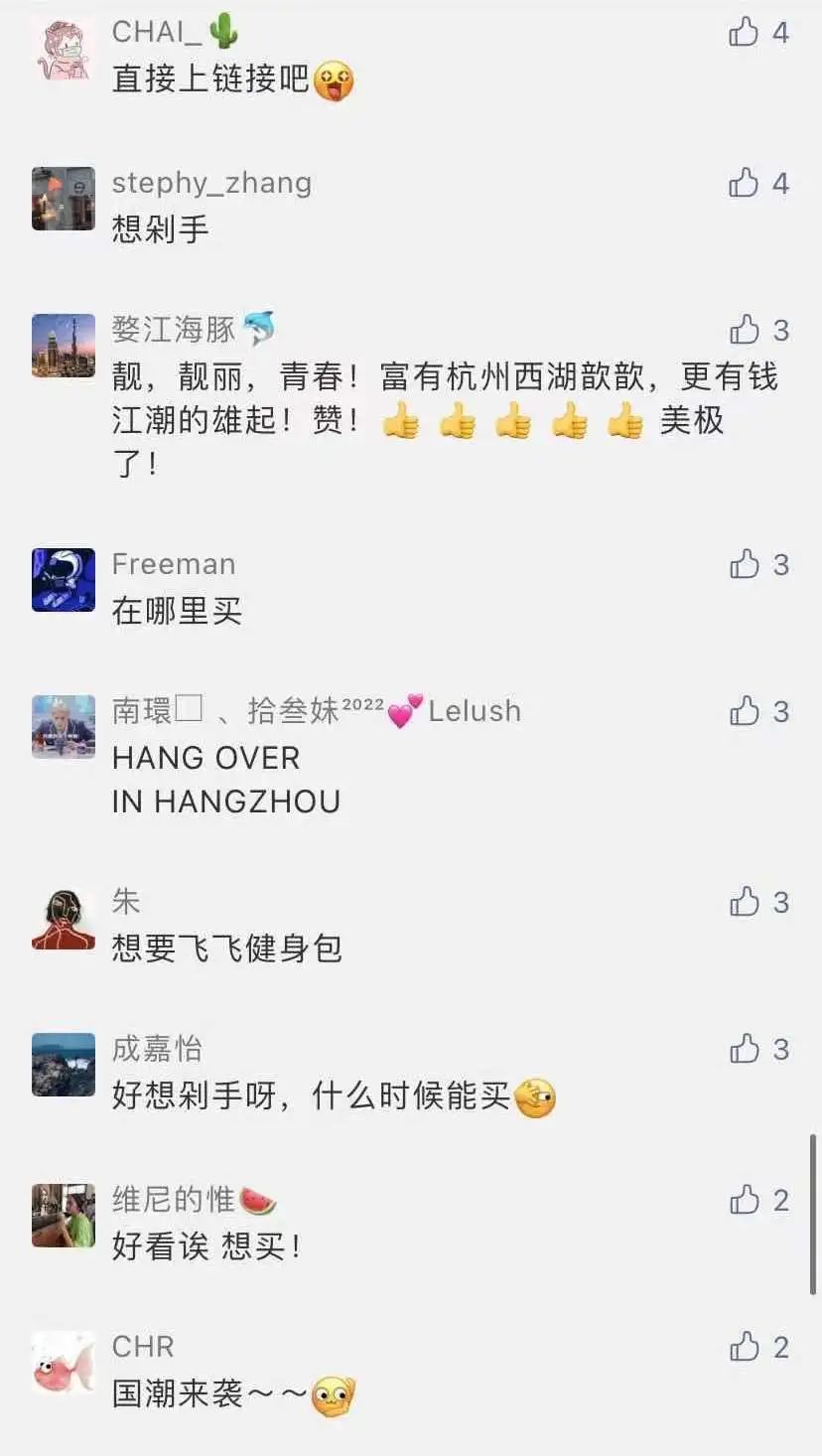Like the HANG OVER IN HANGZHOU comment
Screen dimensions: 822x1456
[x=744, y=711]
